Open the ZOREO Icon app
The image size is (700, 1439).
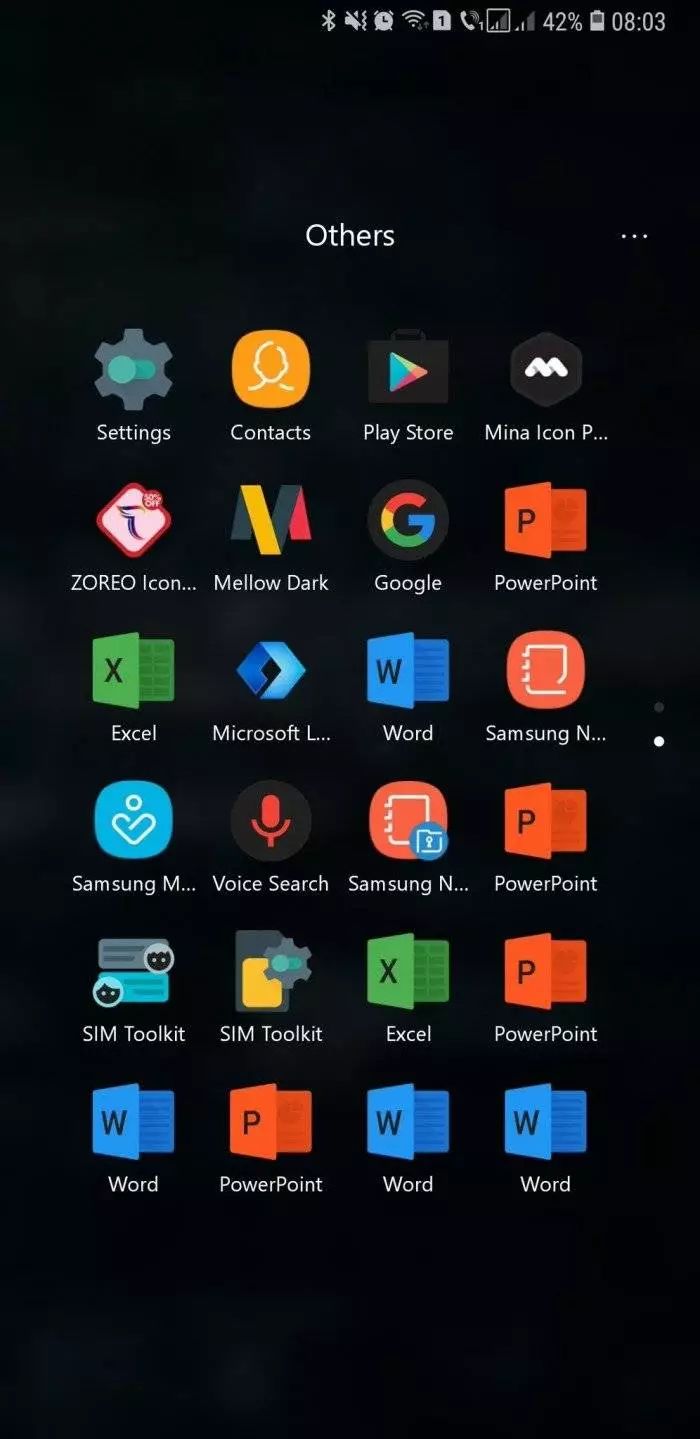[133, 520]
